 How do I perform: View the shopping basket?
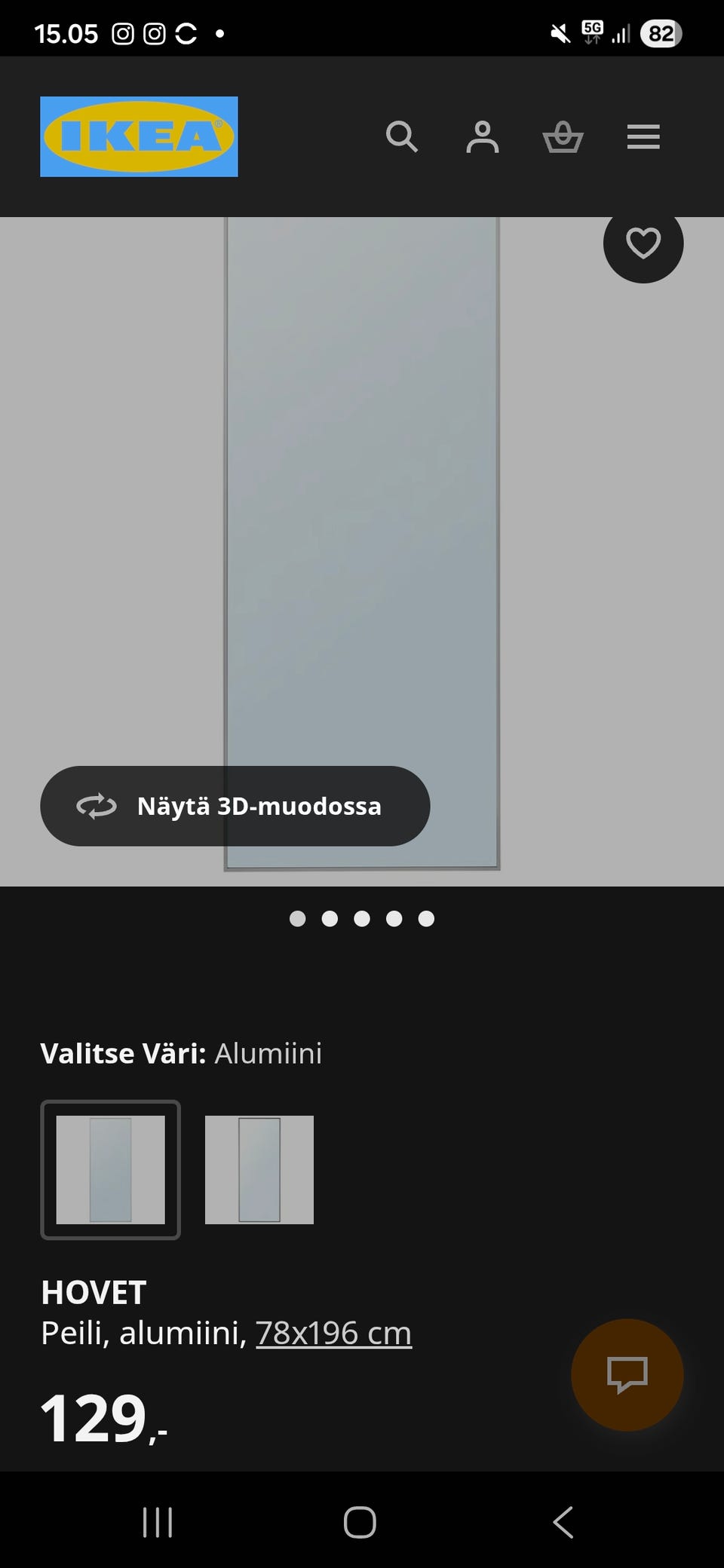pos(563,137)
